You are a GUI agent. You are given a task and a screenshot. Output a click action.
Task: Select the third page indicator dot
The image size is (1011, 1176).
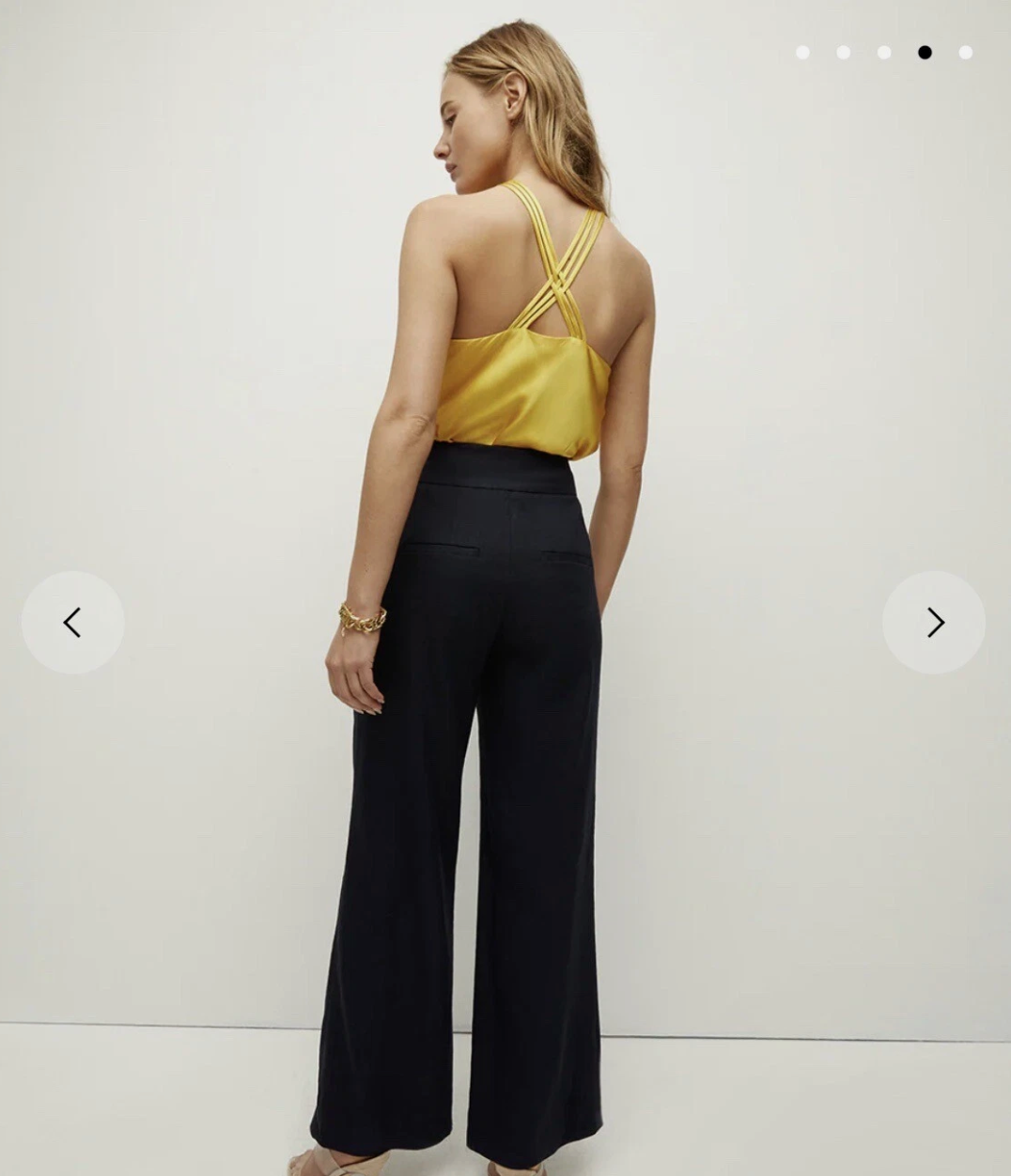click(x=884, y=53)
